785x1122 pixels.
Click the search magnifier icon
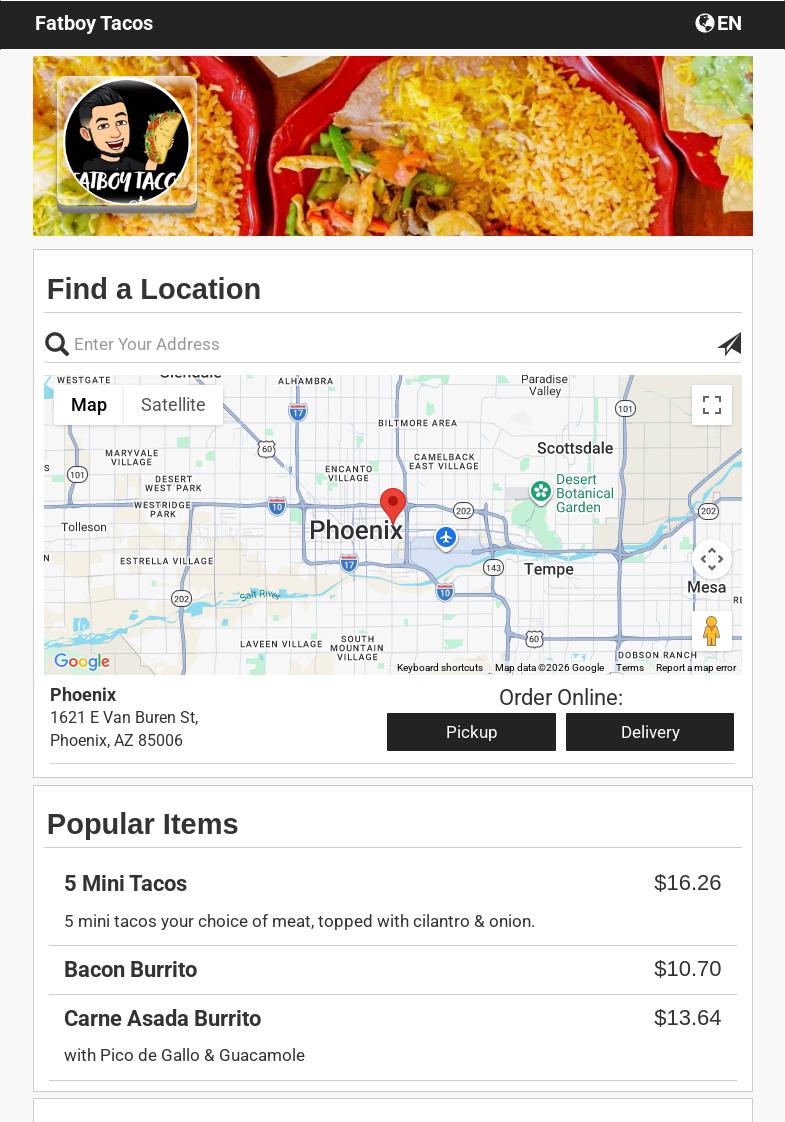click(x=57, y=344)
